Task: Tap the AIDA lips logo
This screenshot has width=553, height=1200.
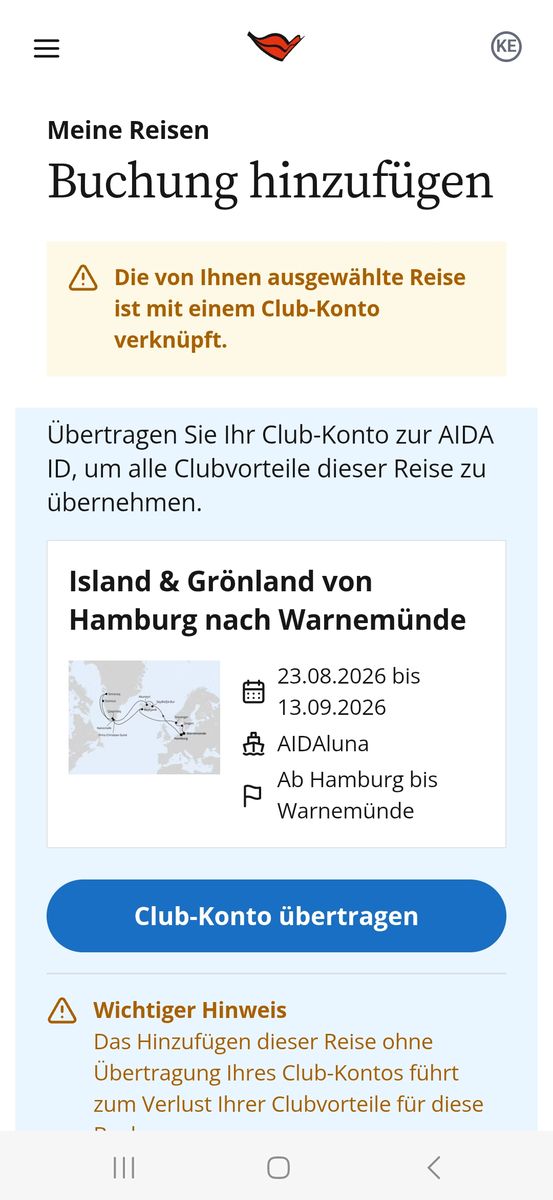Action: tap(276, 46)
